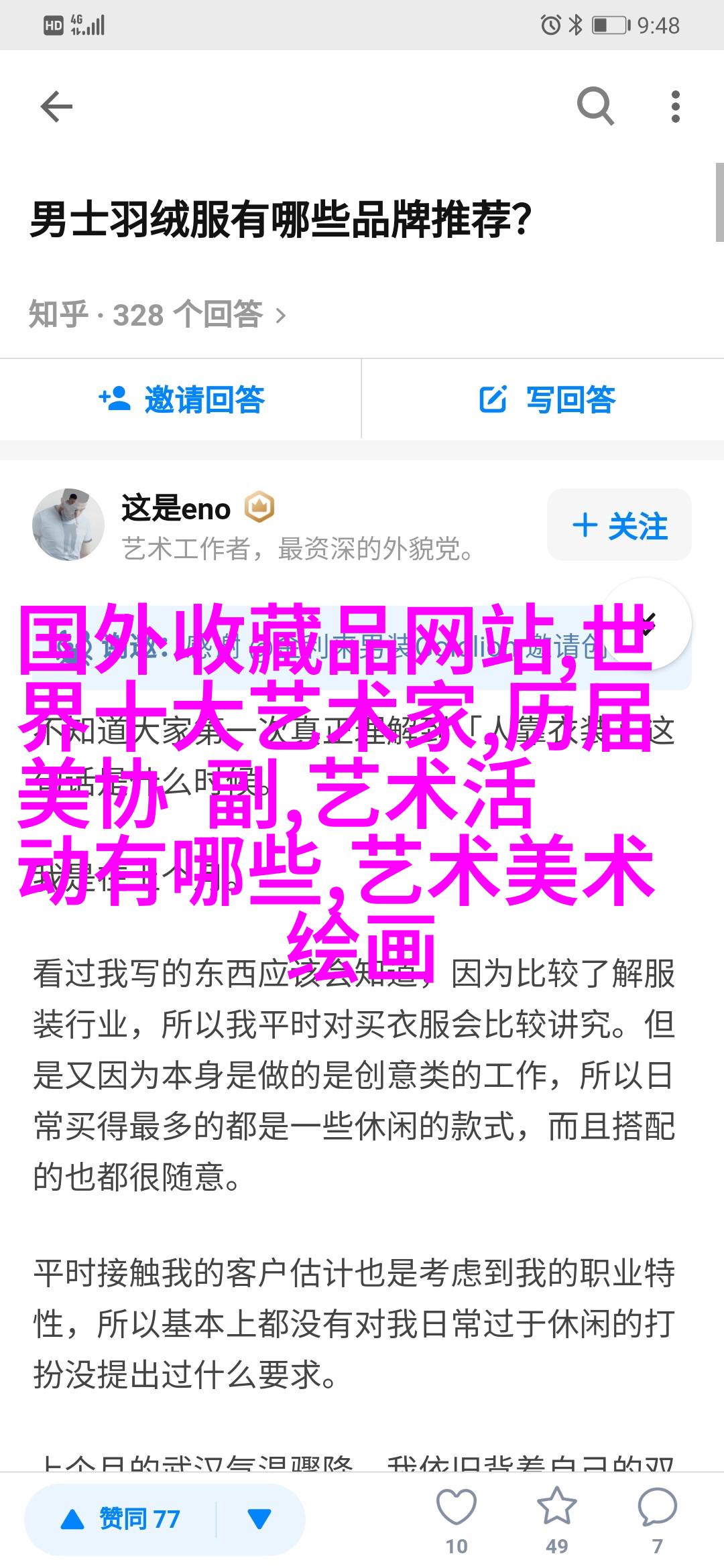The image size is (724, 1568).
Task: Open the three-dot overflow menu
Action: pyautogui.click(x=675, y=107)
